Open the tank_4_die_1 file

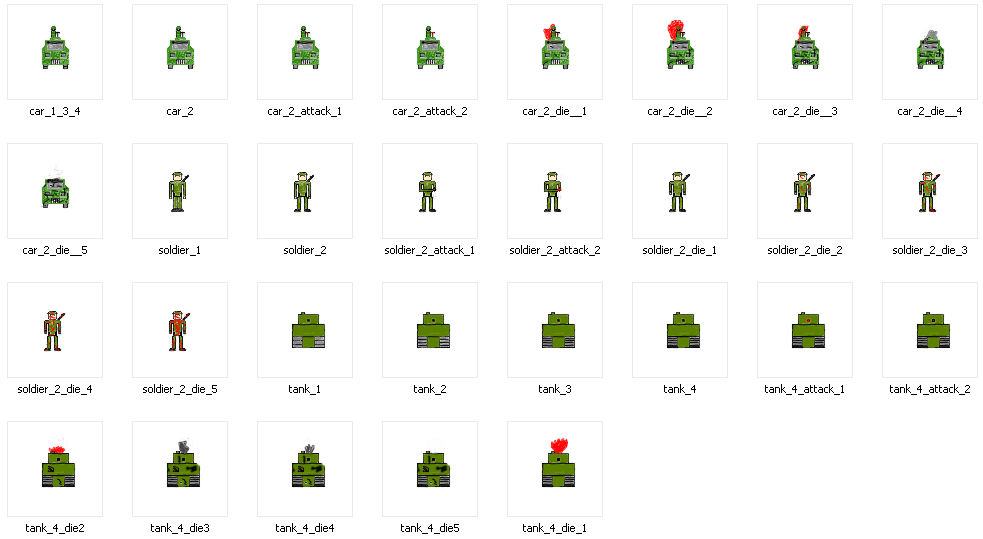555,469
